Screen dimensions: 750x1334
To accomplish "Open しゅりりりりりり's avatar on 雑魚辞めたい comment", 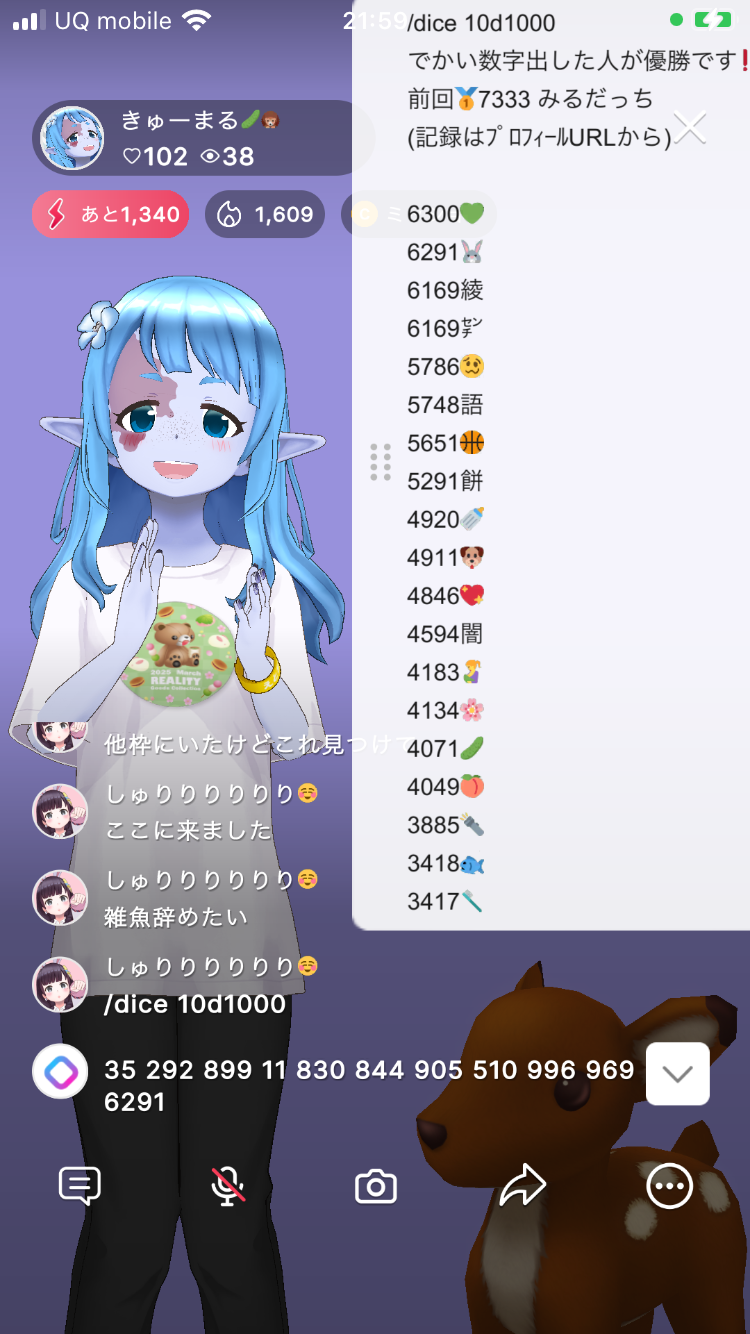I will (x=61, y=897).
